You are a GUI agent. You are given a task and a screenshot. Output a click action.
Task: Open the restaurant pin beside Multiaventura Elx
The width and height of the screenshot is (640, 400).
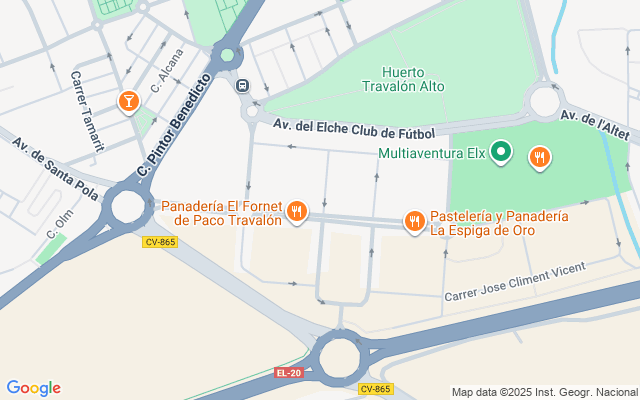coord(540,156)
